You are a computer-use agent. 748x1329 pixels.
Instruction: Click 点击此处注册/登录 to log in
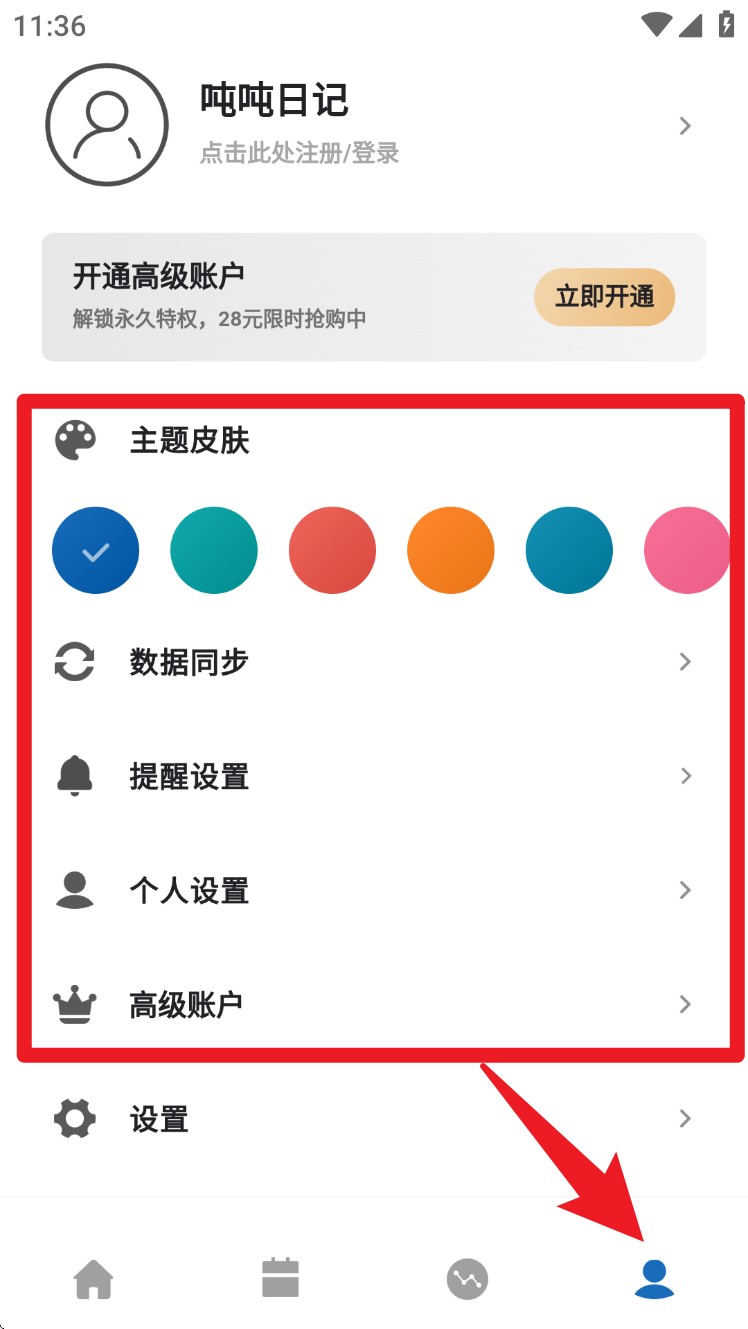[x=302, y=152]
